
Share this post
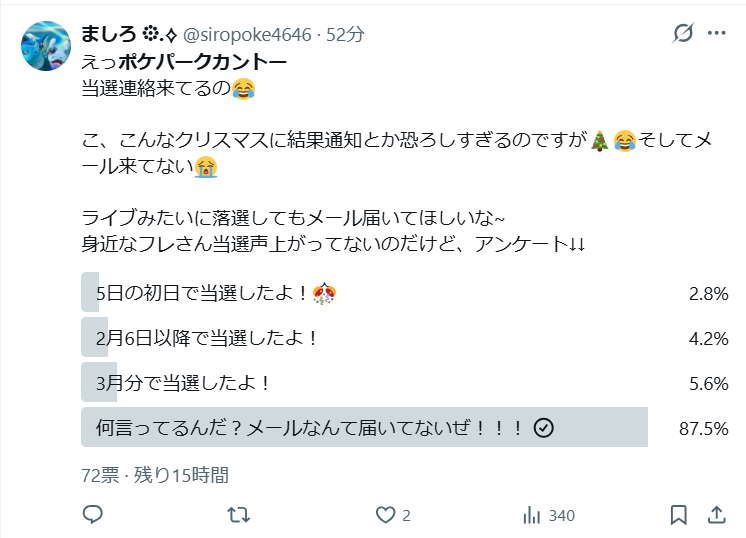(x=716, y=515)
